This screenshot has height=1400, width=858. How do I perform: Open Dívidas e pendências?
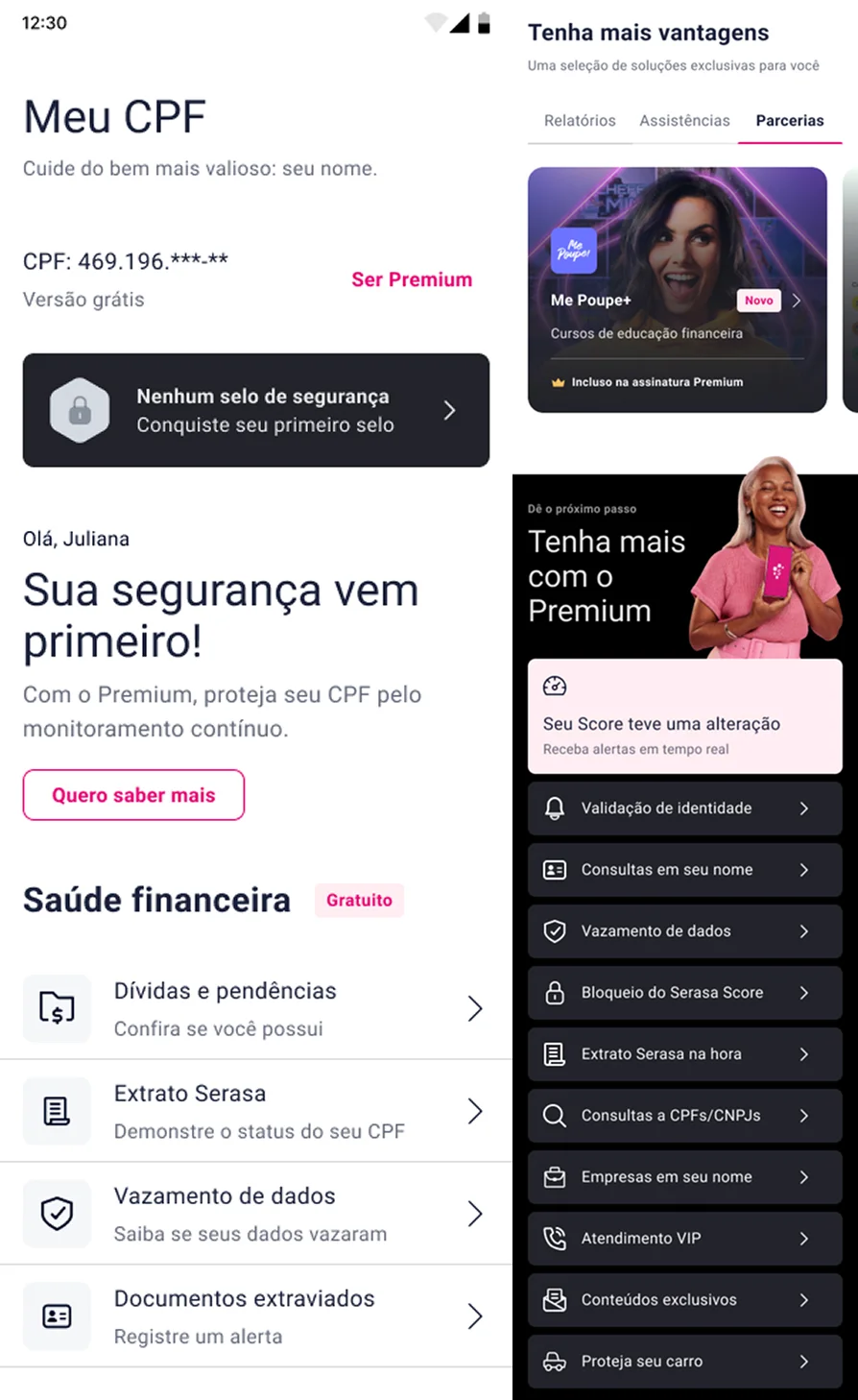tap(256, 1008)
